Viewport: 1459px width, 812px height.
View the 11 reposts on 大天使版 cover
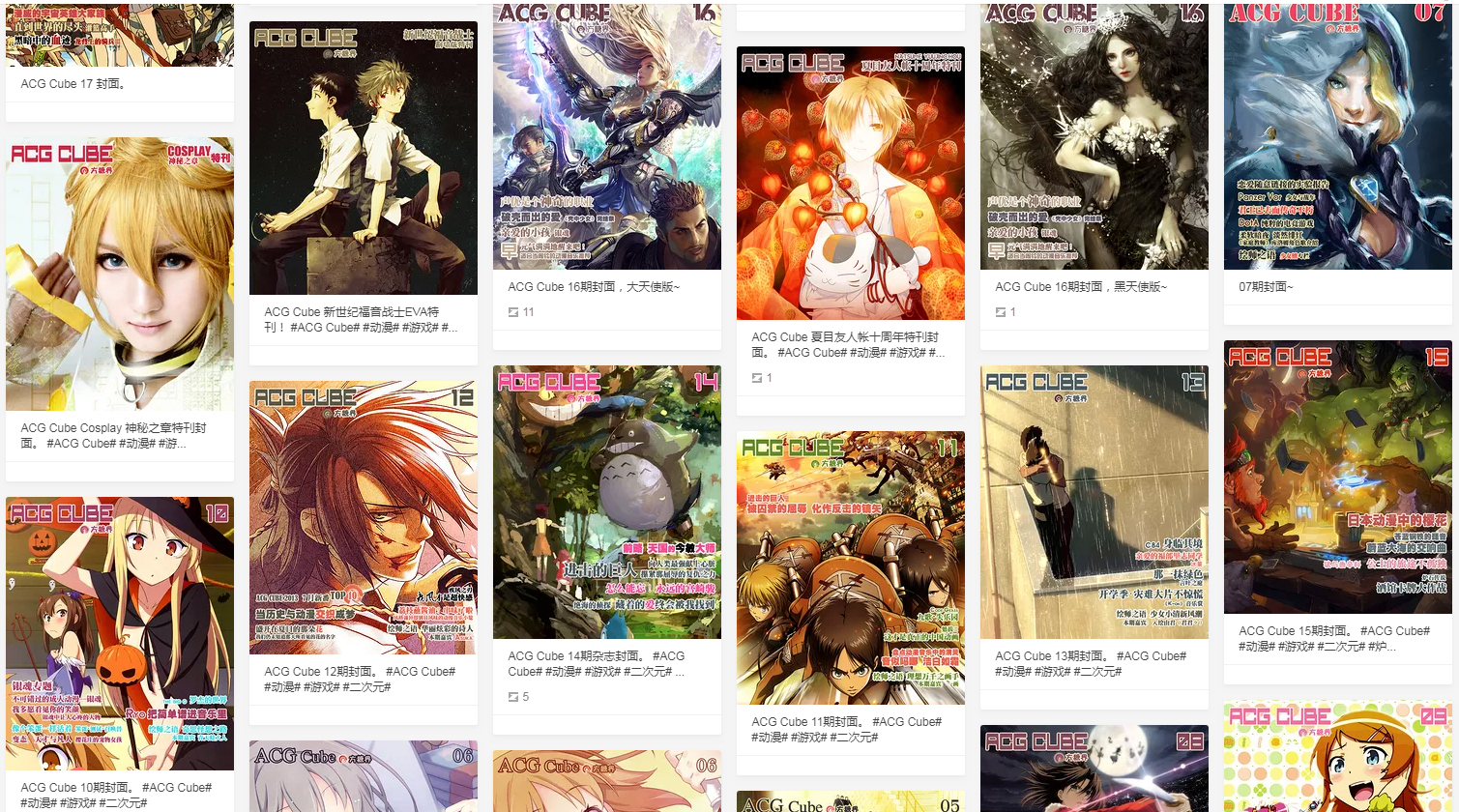(521, 312)
